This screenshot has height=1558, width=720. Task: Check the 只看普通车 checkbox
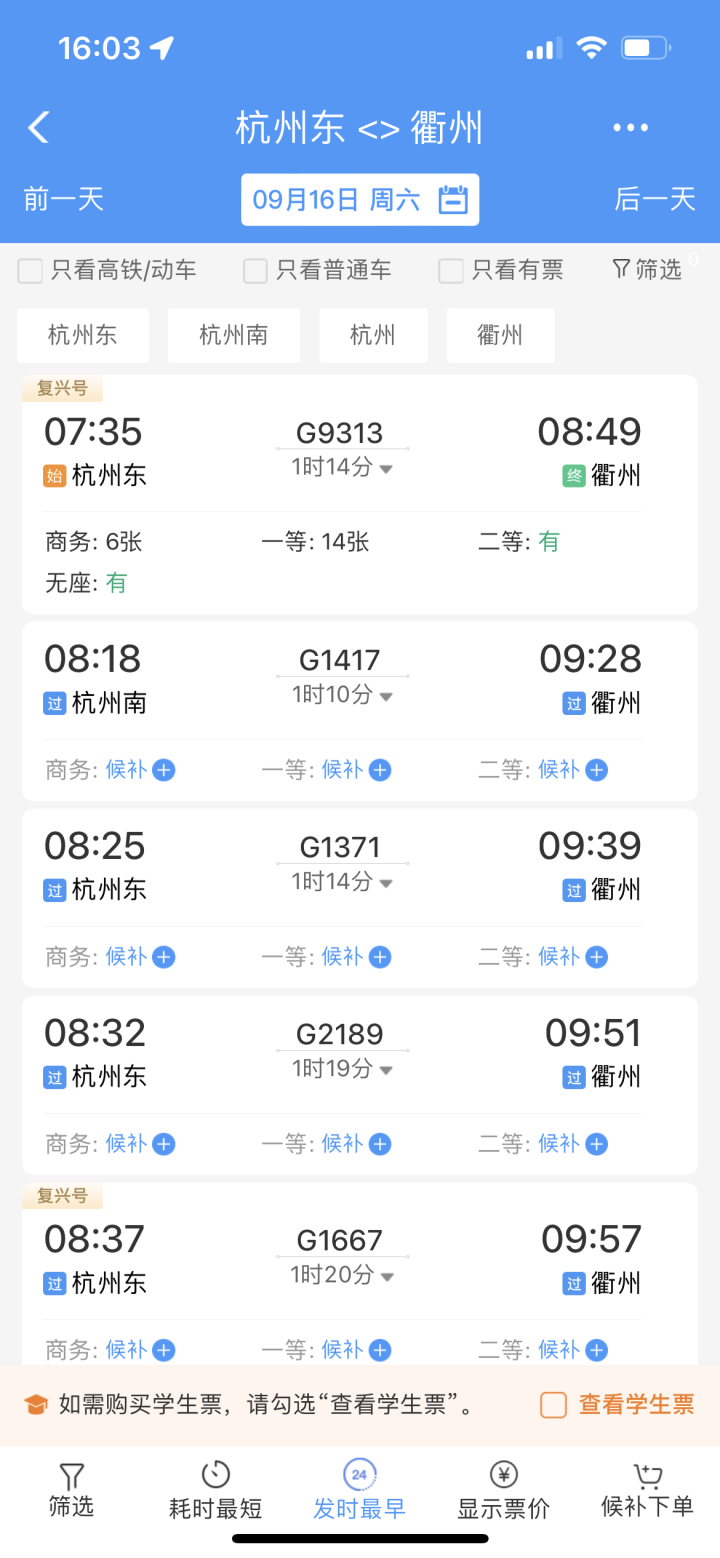point(256,270)
